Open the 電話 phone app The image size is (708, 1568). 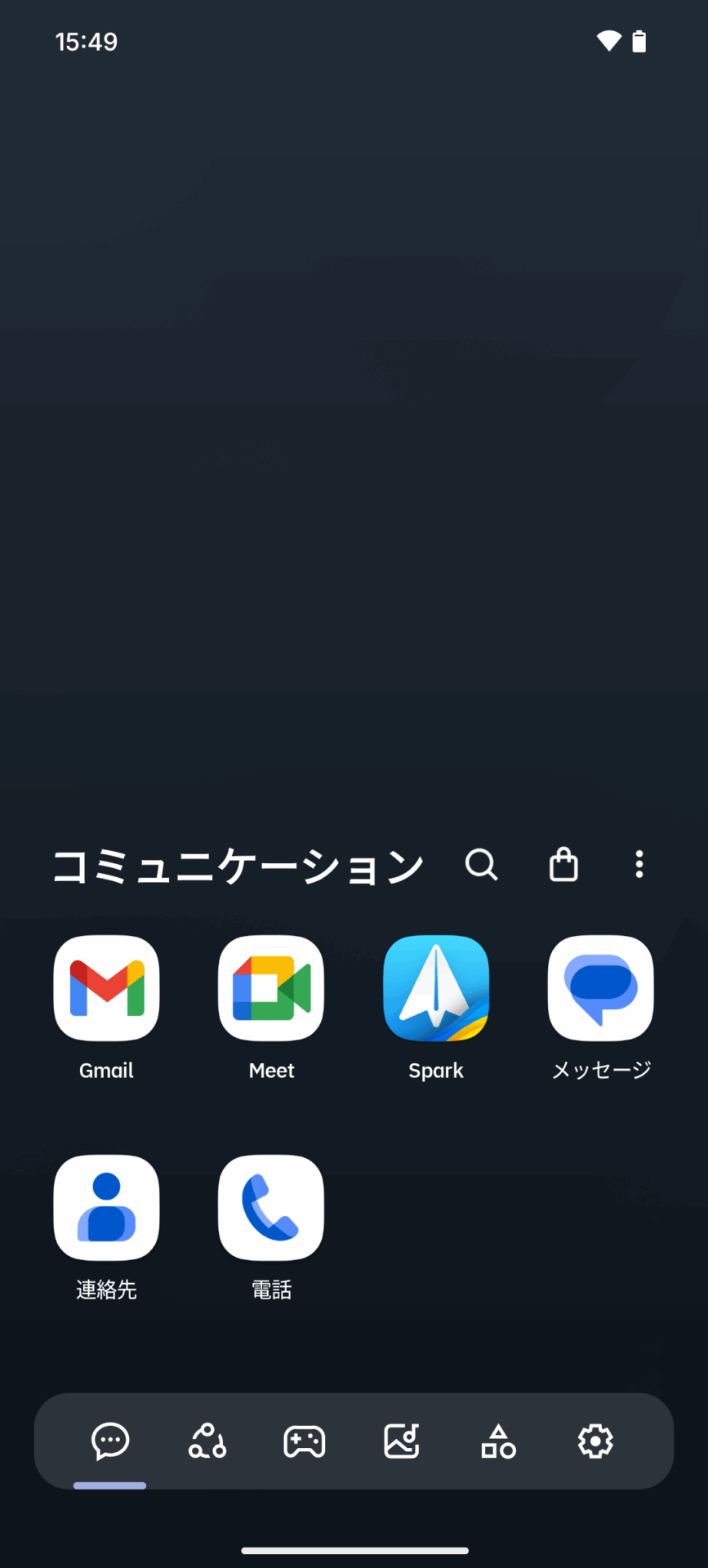point(271,1207)
